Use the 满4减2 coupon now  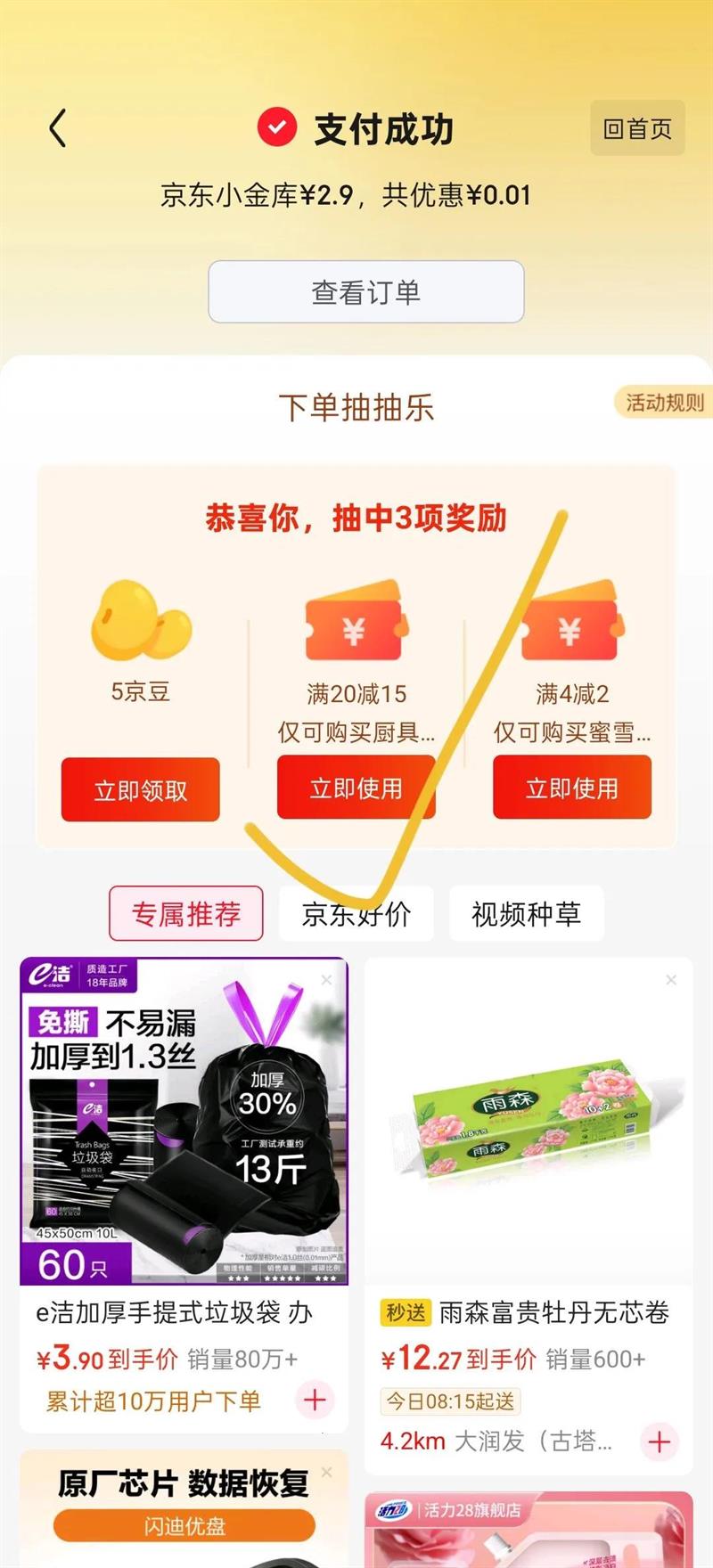click(571, 788)
